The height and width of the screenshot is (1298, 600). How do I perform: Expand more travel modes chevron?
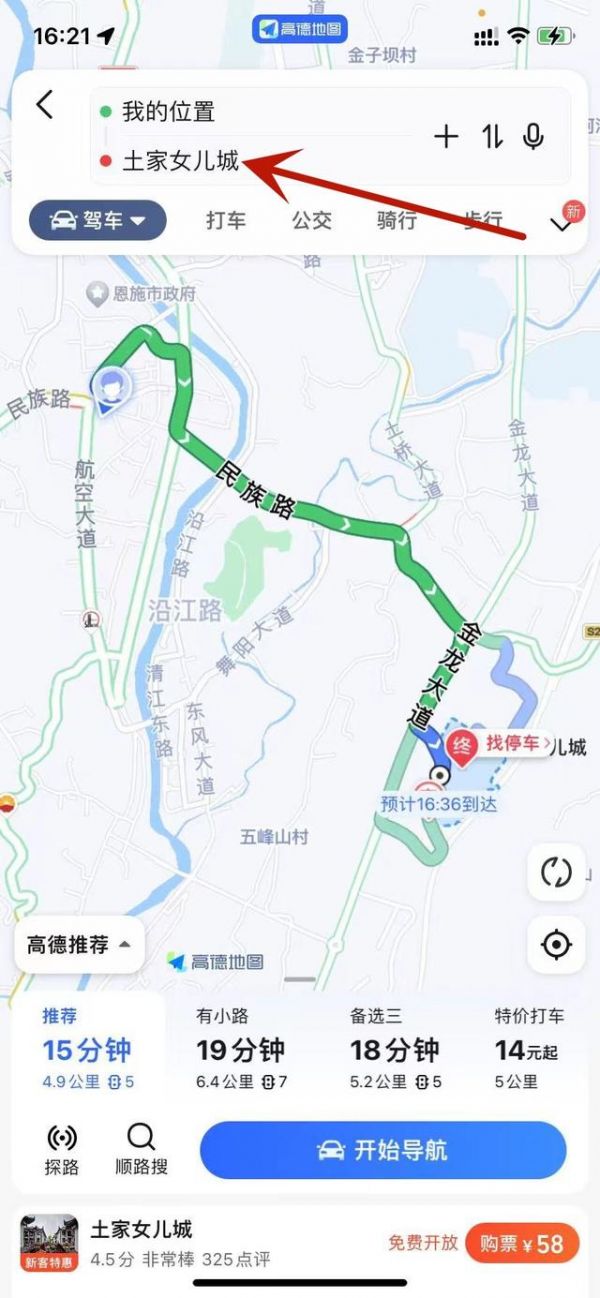point(560,224)
